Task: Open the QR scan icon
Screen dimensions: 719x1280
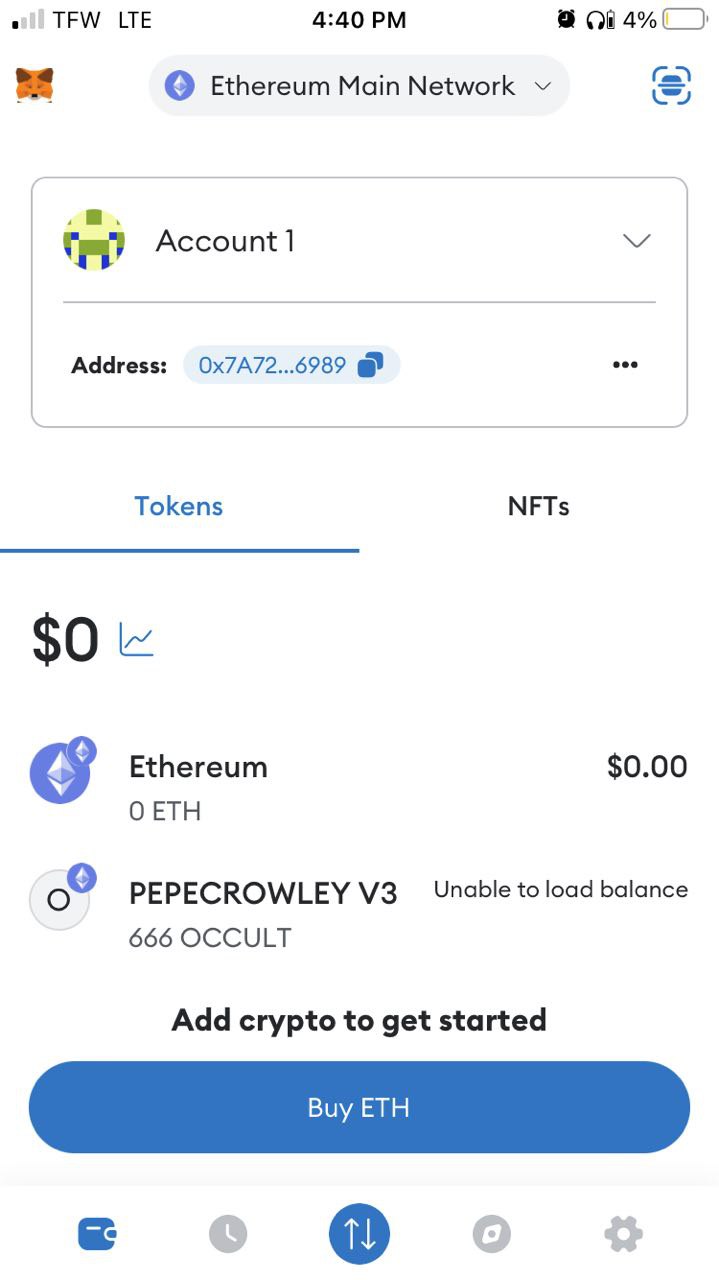Action: pos(671,86)
